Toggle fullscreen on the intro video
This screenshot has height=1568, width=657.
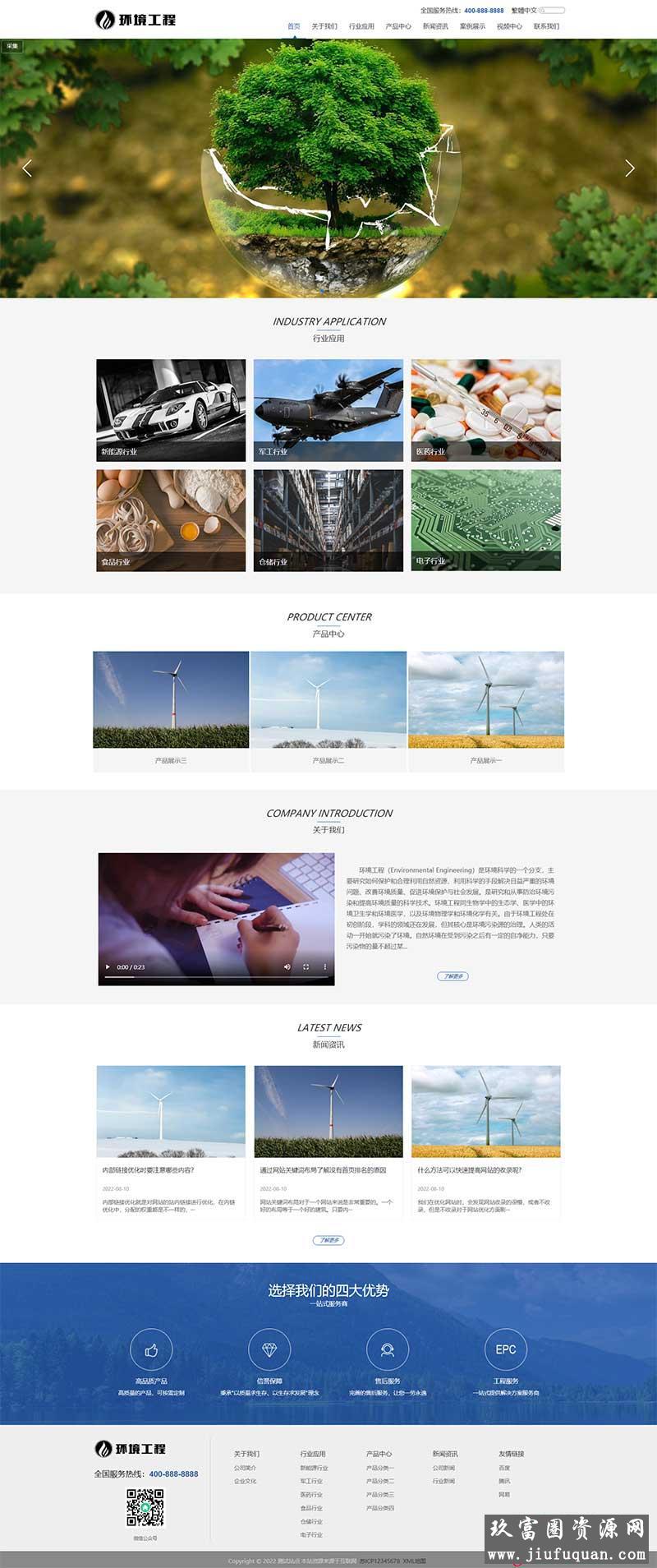click(x=306, y=967)
